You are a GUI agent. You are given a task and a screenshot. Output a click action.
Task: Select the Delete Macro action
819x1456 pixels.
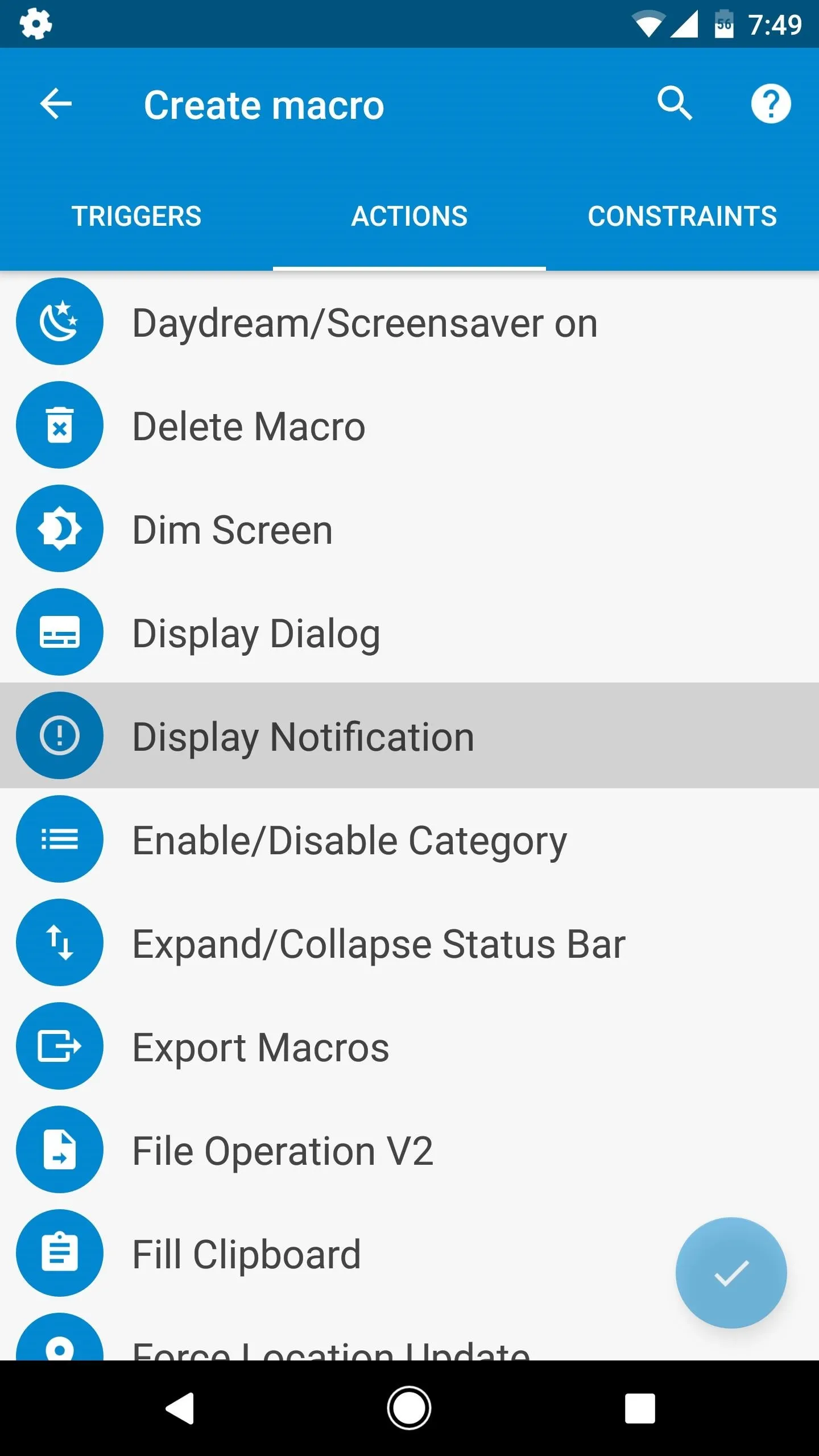pyautogui.click(x=409, y=425)
